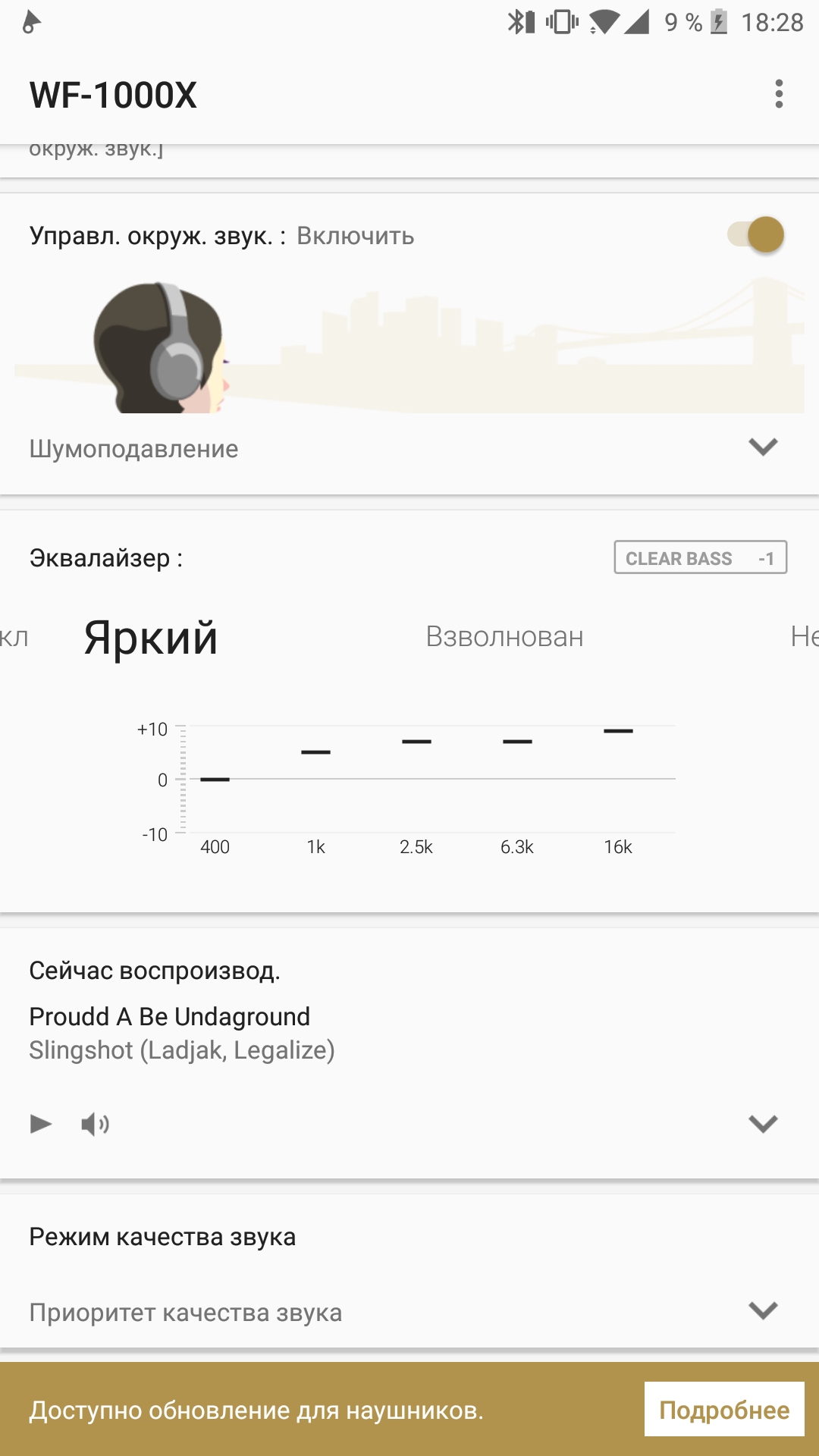This screenshot has width=819, height=1456.
Task: Expand the Шумоподавление mode section
Action: [x=763, y=447]
